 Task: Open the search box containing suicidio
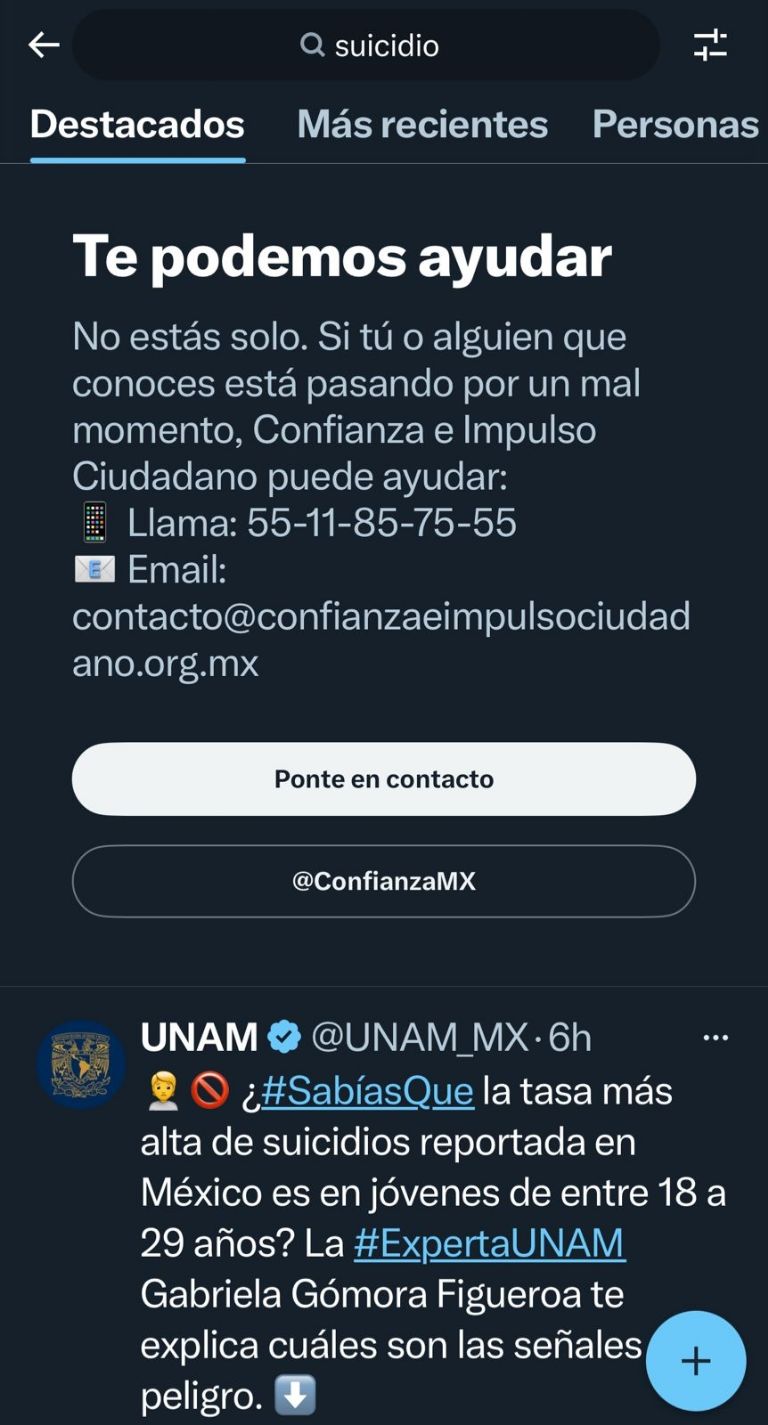(x=366, y=45)
